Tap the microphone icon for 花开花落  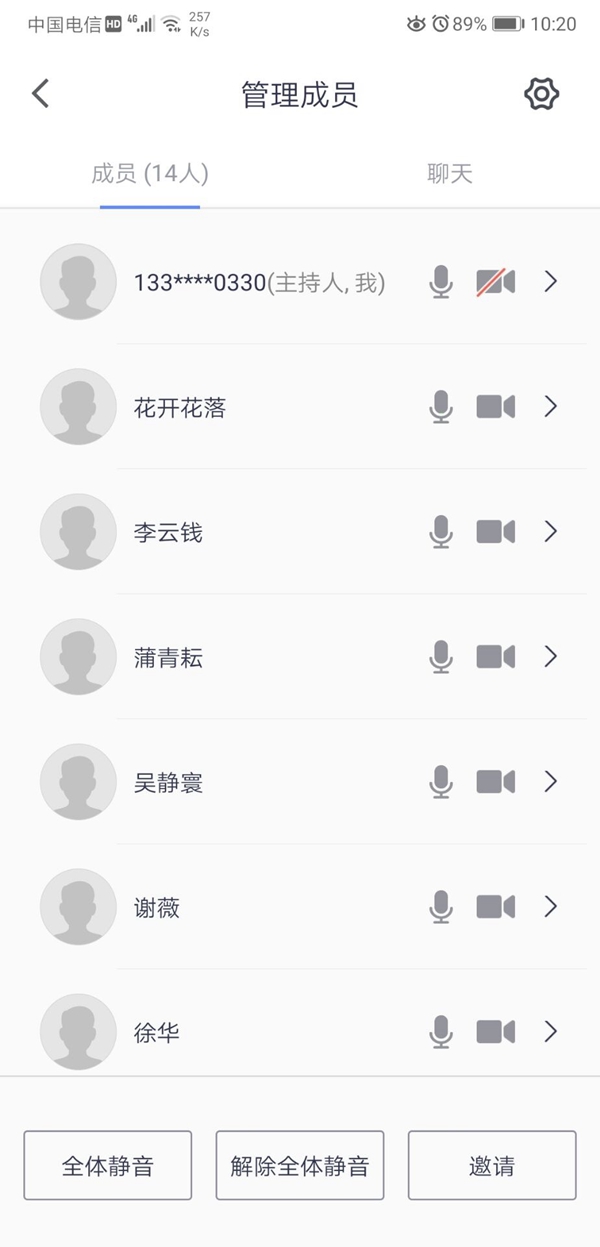(441, 407)
